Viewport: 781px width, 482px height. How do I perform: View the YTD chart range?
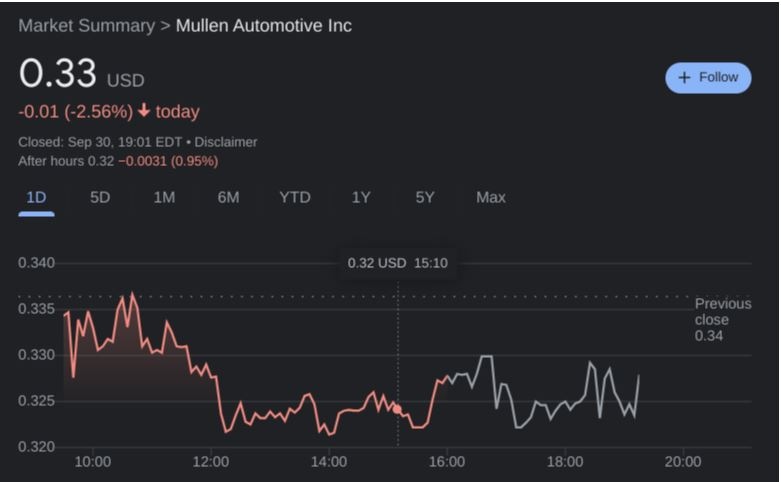[294, 197]
